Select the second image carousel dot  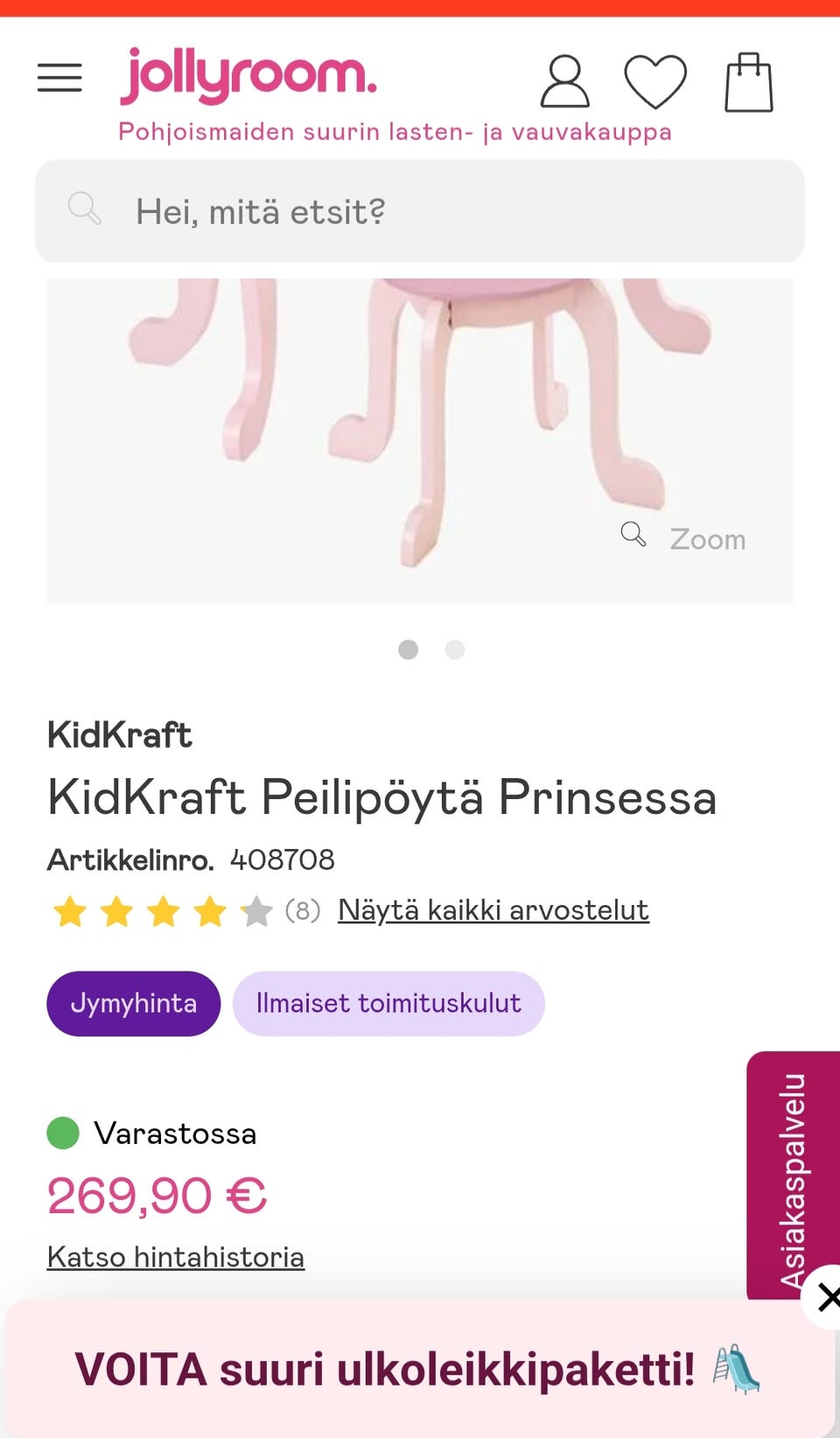[x=455, y=649]
